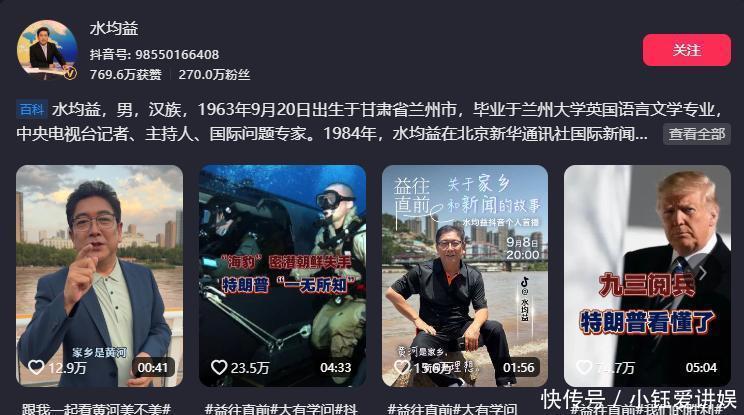Open the 海豹密潜朝鲜失手 video
This screenshot has height=415, width=744.
pyautogui.click(x=282, y=275)
